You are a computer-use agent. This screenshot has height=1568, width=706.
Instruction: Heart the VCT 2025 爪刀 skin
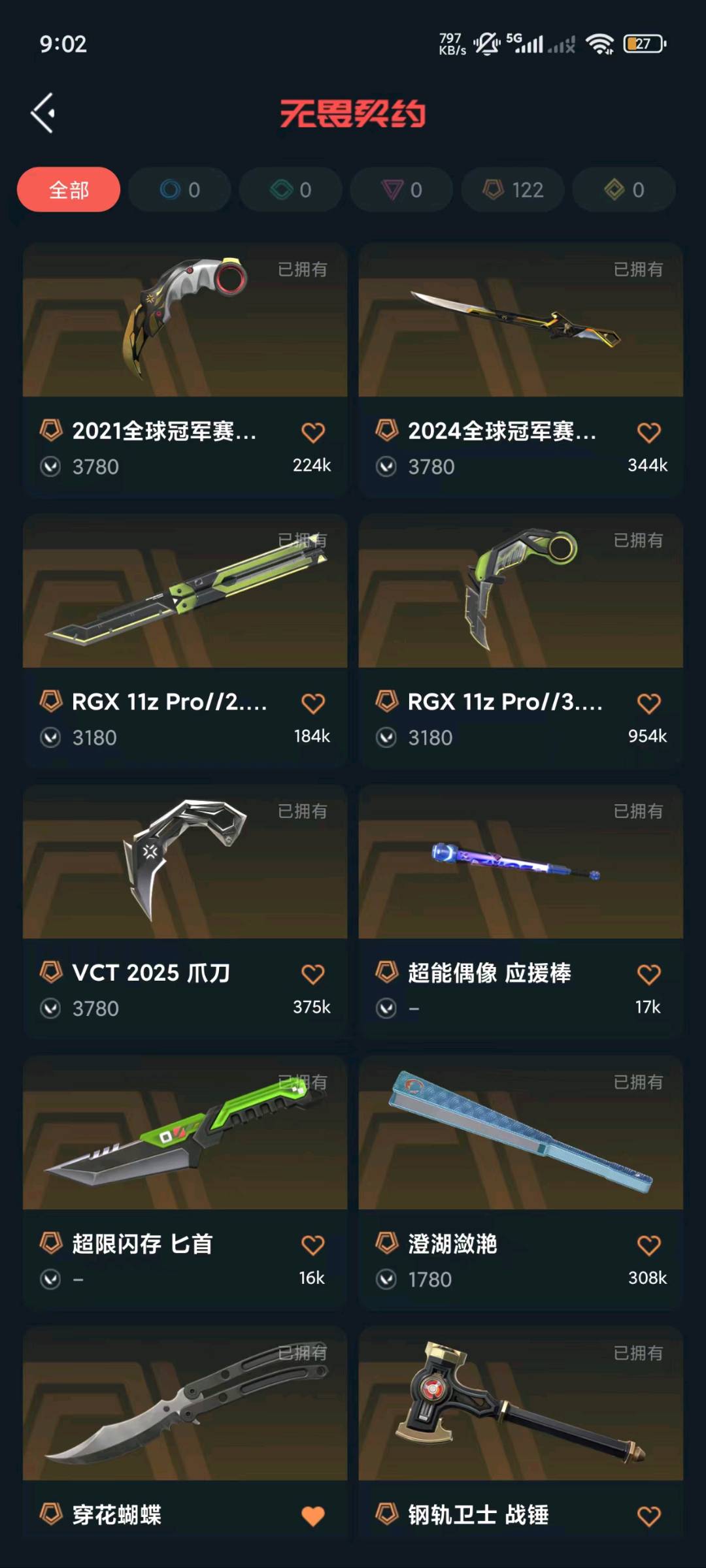pyautogui.click(x=313, y=975)
